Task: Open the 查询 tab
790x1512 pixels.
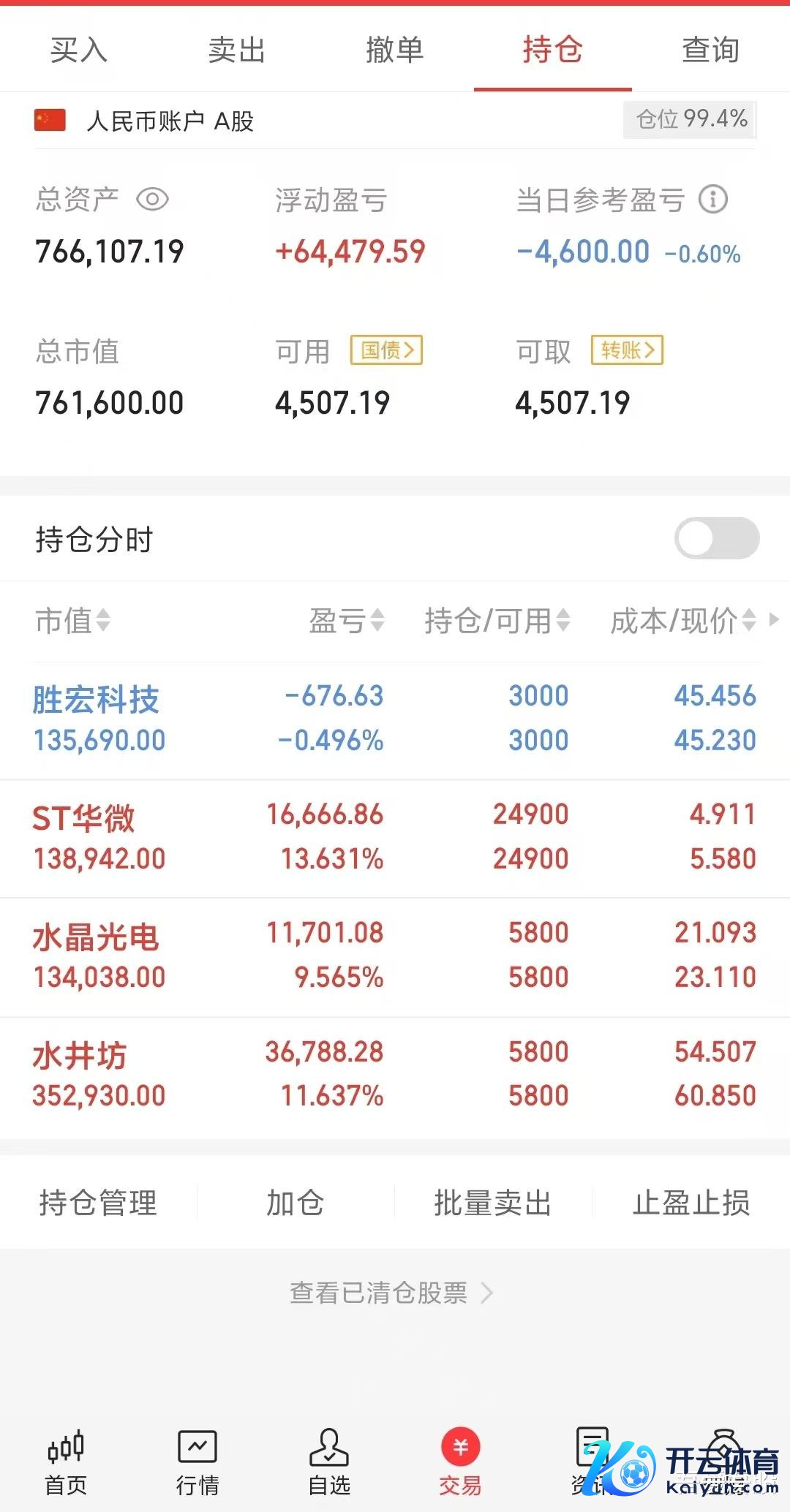Action: (710, 50)
